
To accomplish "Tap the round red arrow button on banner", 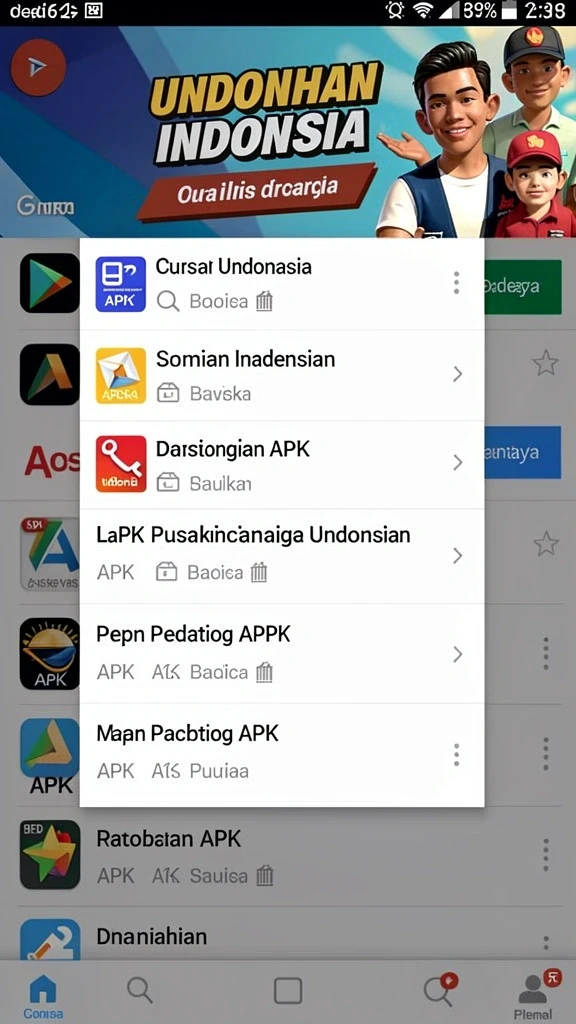I will click(39, 67).
